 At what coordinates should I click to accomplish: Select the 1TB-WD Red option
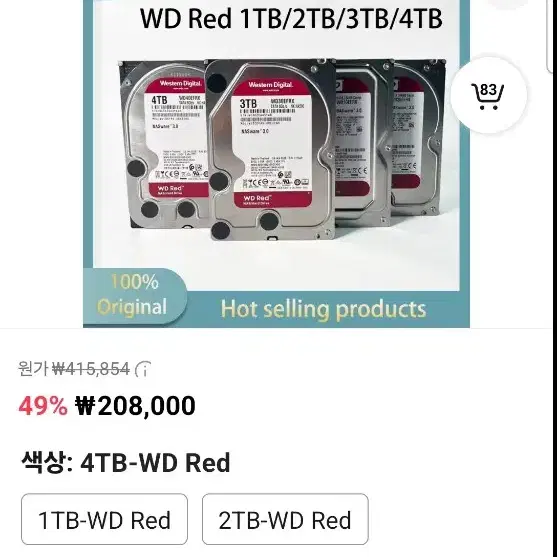[104, 519]
